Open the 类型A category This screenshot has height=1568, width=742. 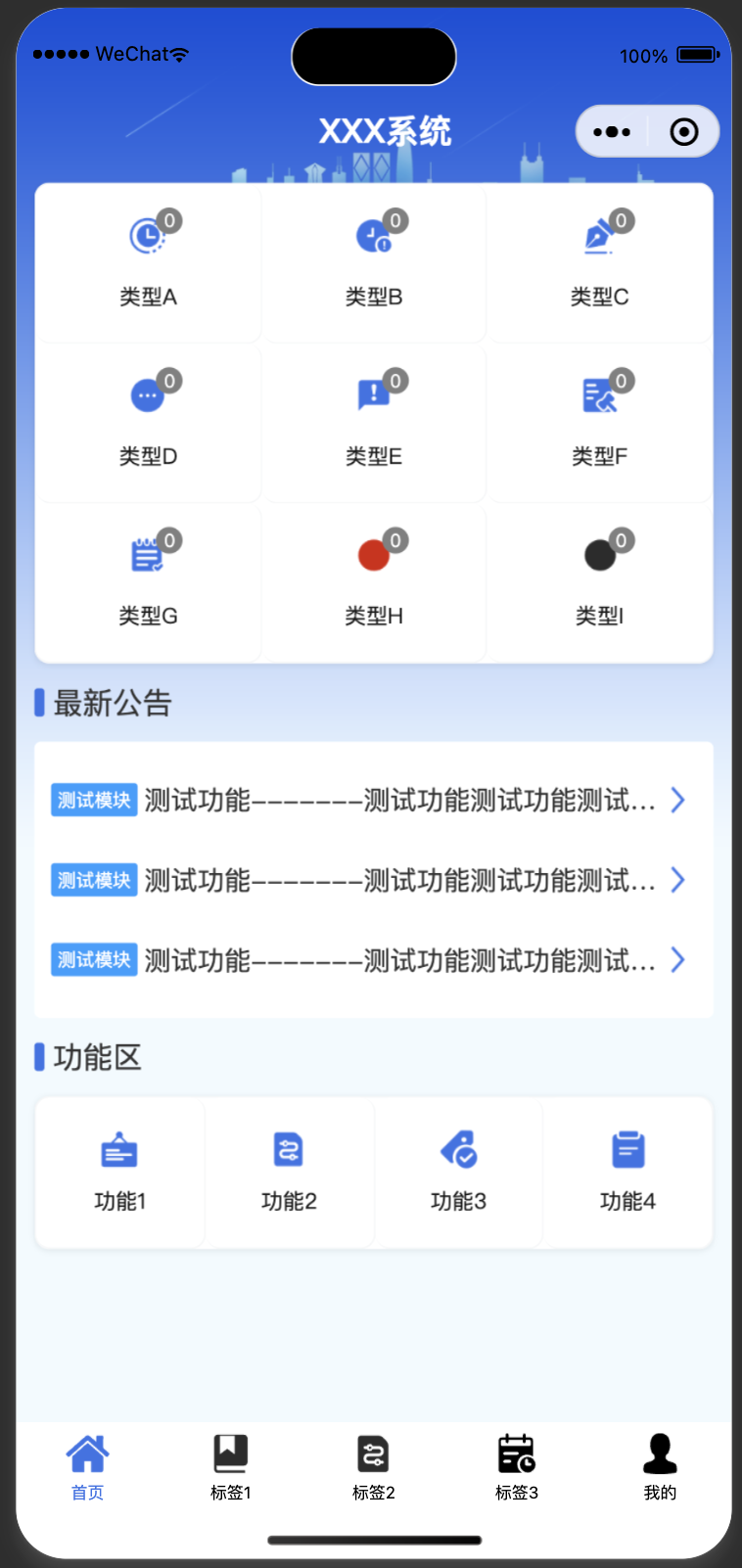(148, 261)
